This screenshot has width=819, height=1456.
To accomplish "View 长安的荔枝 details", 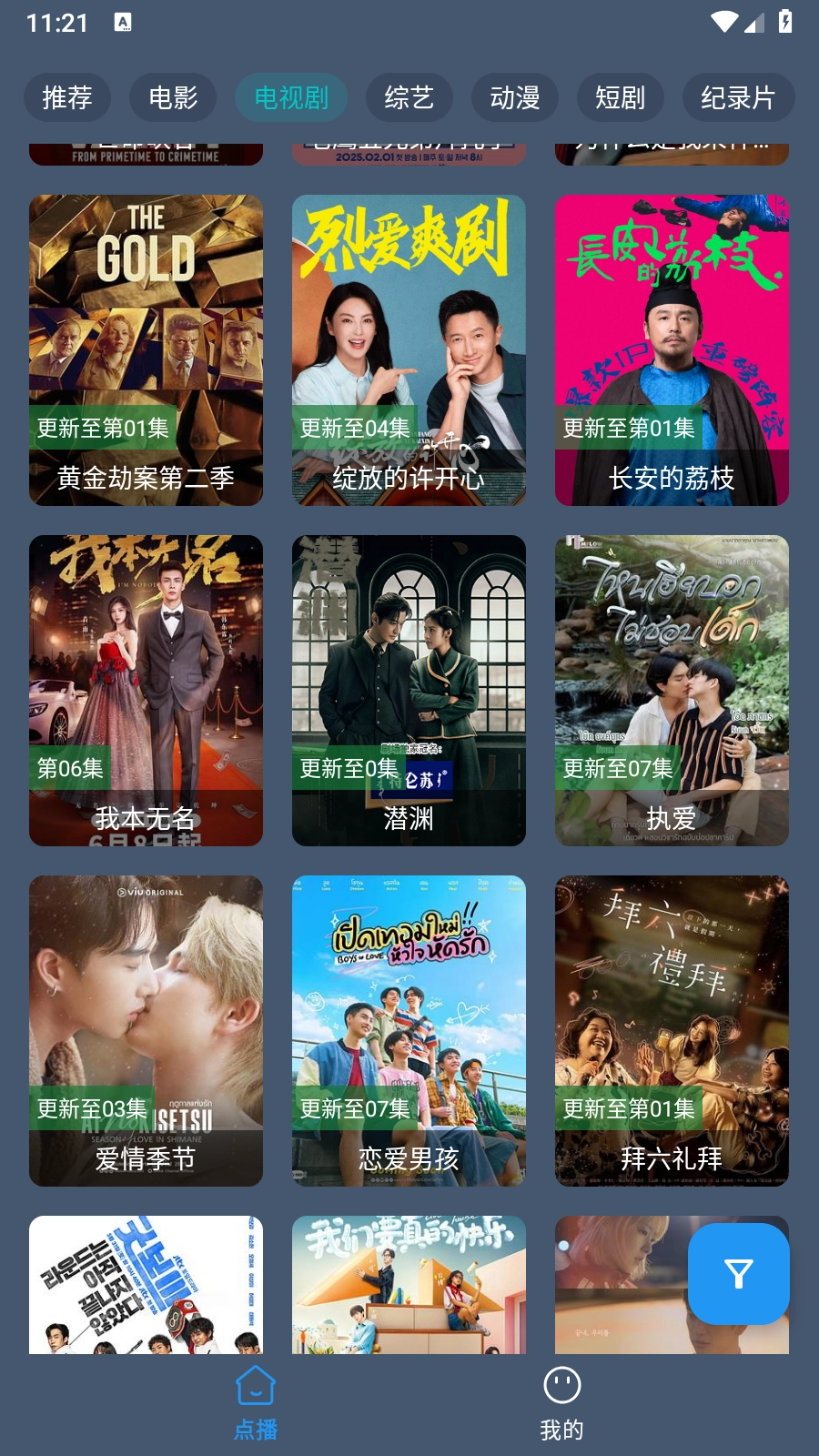I will pyautogui.click(x=672, y=350).
